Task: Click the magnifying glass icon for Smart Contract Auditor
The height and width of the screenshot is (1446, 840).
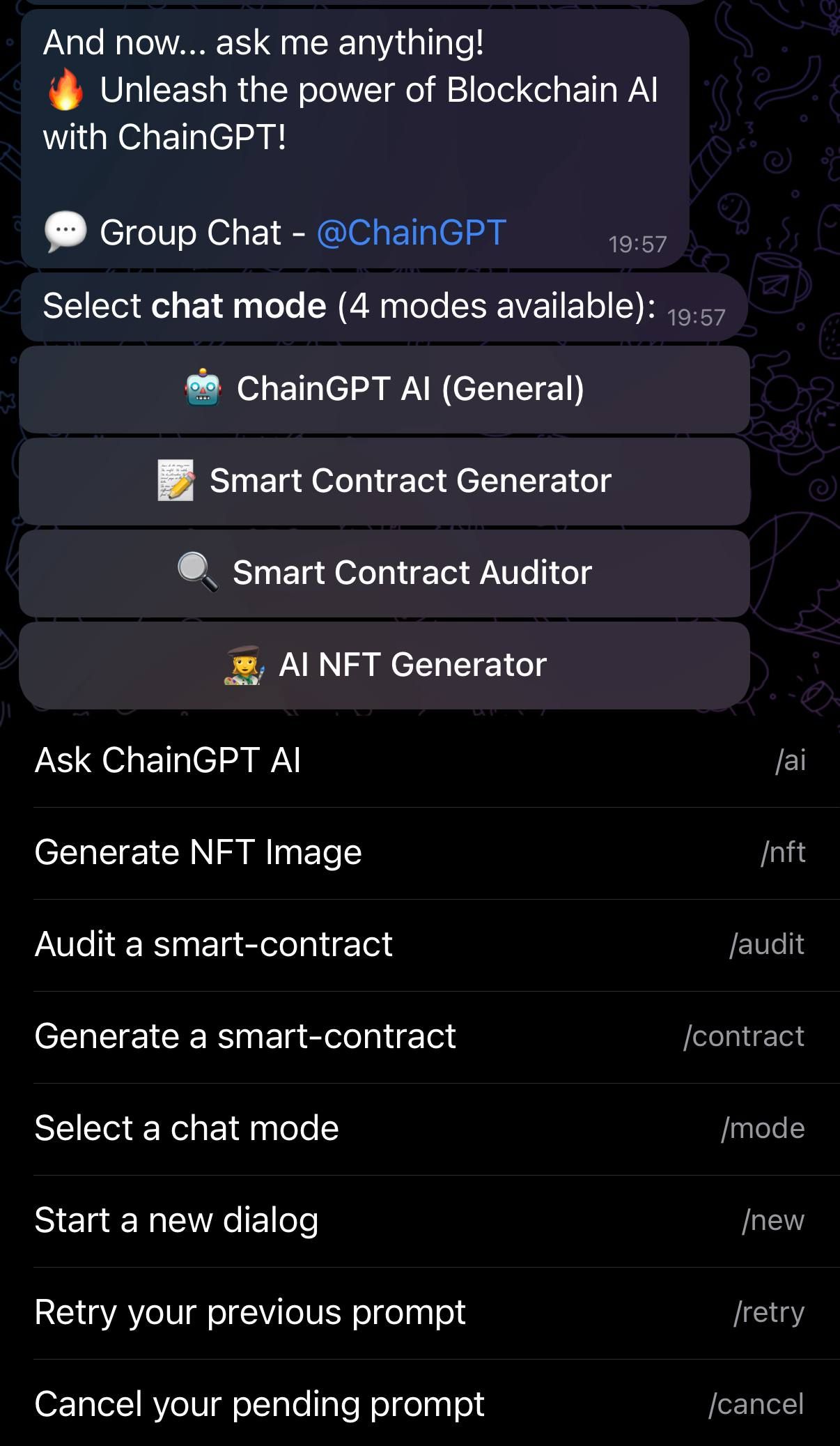Action: tap(197, 572)
